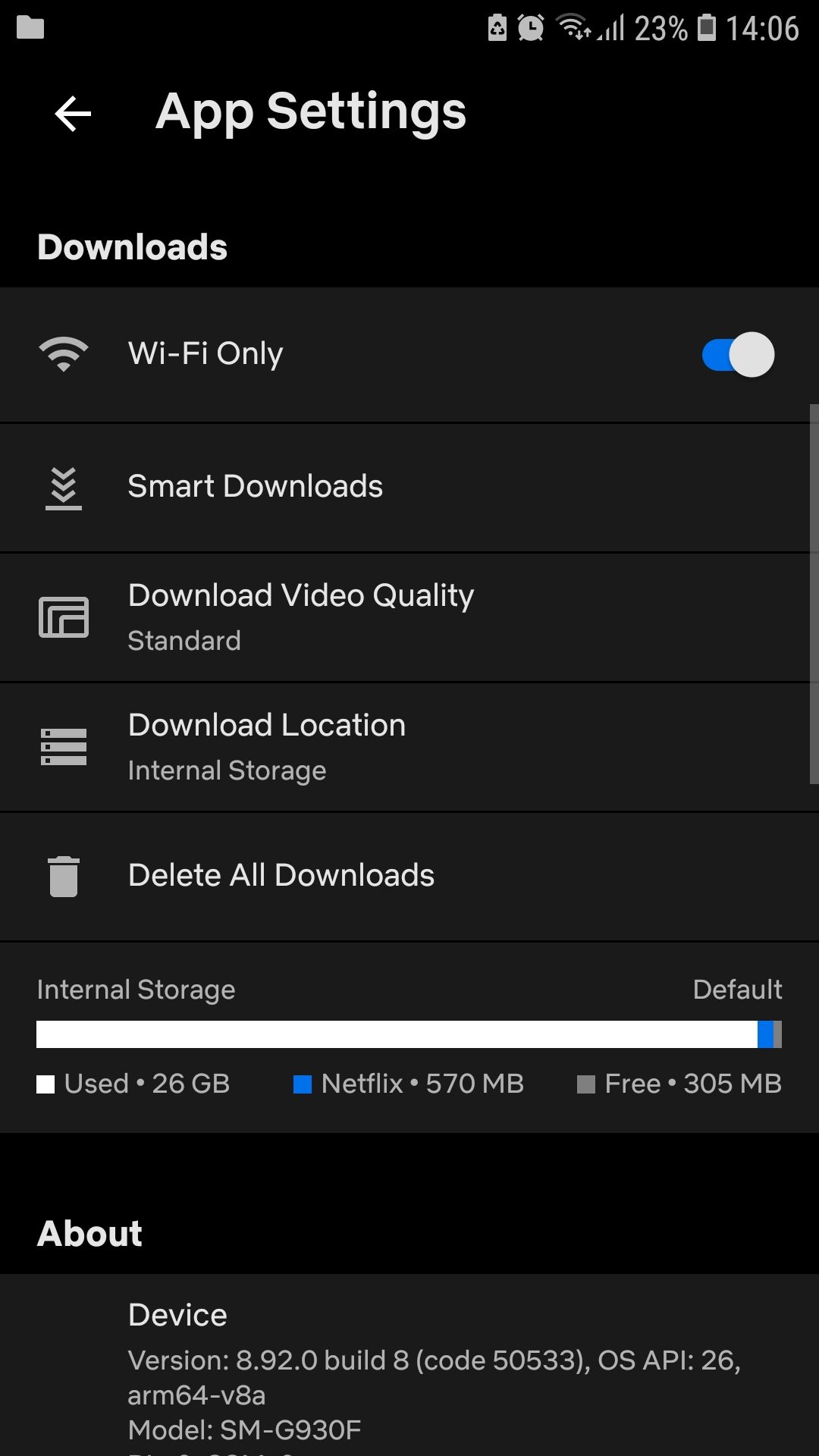The image size is (819, 1456).
Task: Select the Wi-Fi icon next to Wi-Fi Only
Action: point(64,353)
